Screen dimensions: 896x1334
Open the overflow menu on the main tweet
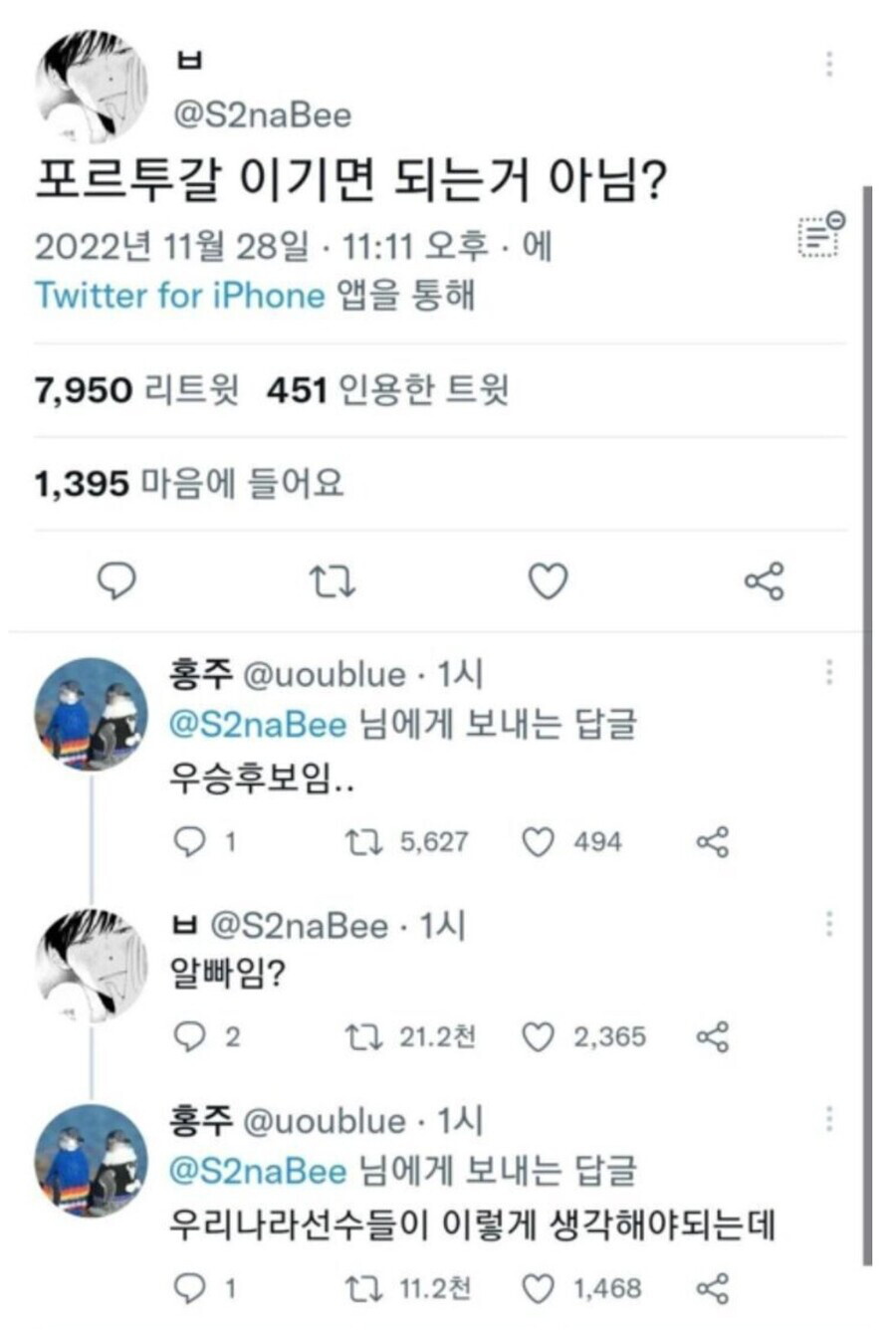[829, 64]
